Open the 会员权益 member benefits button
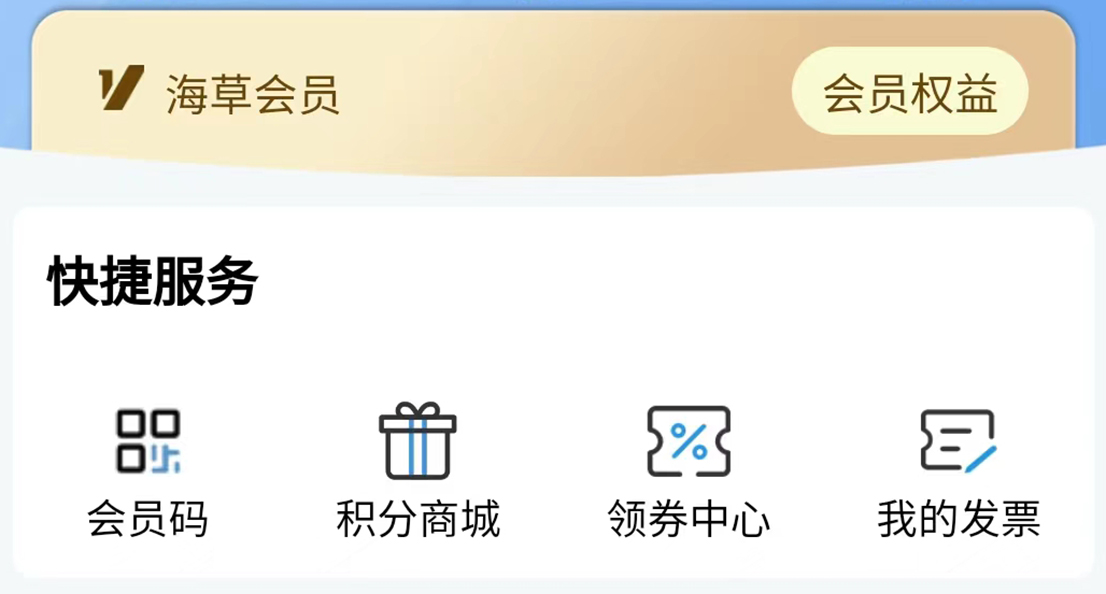 [x=909, y=92]
